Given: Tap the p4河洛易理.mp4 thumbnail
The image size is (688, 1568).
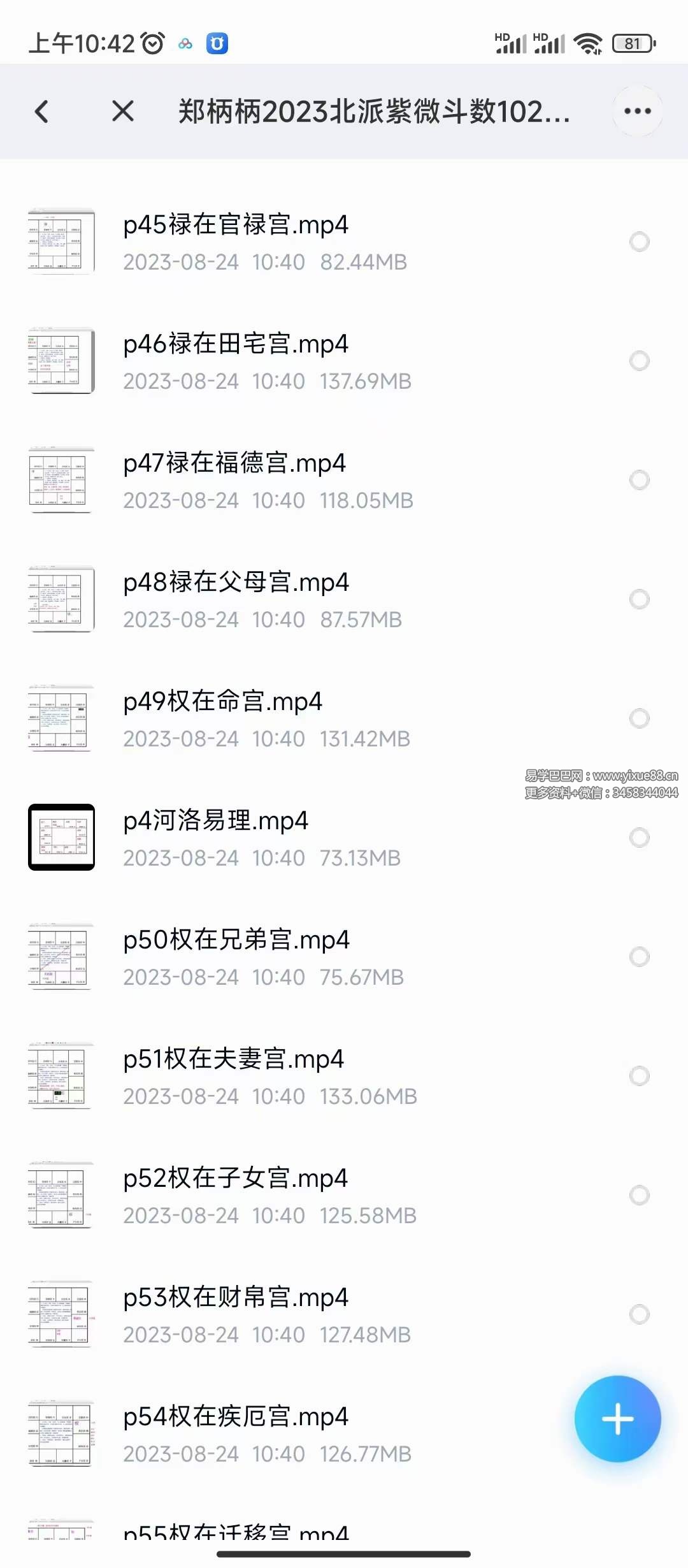Looking at the screenshot, I should click(61, 838).
